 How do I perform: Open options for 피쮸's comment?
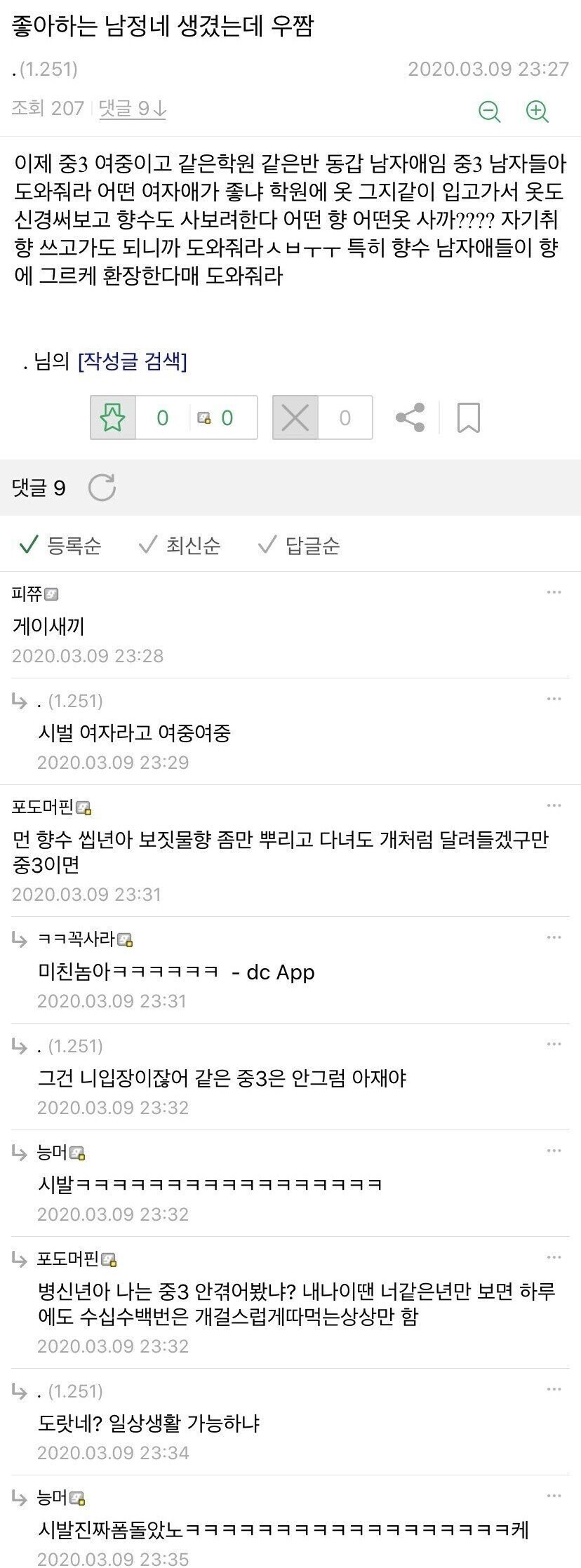[x=554, y=593]
